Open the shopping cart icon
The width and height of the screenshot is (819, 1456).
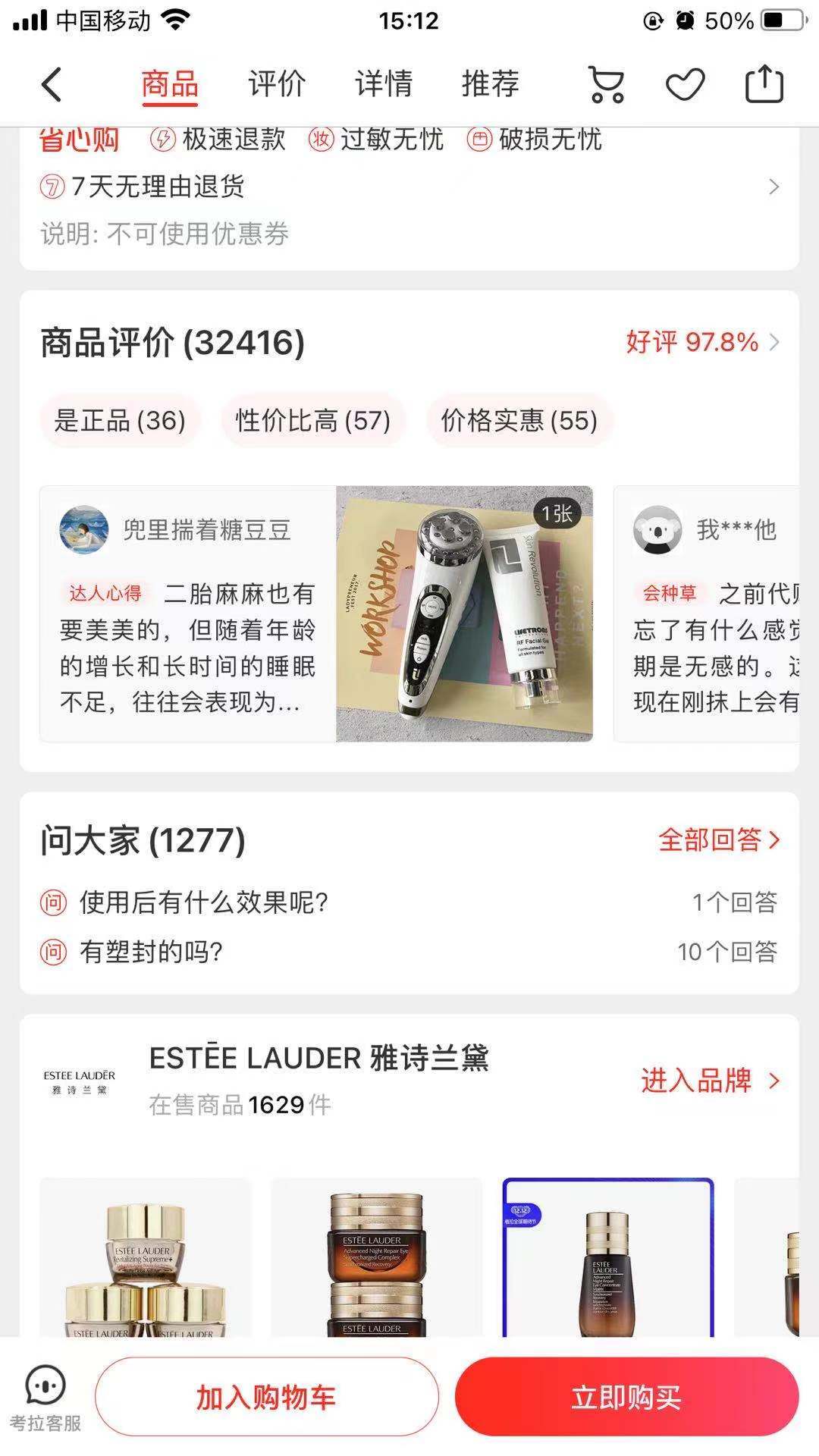click(x=604, y=83)
